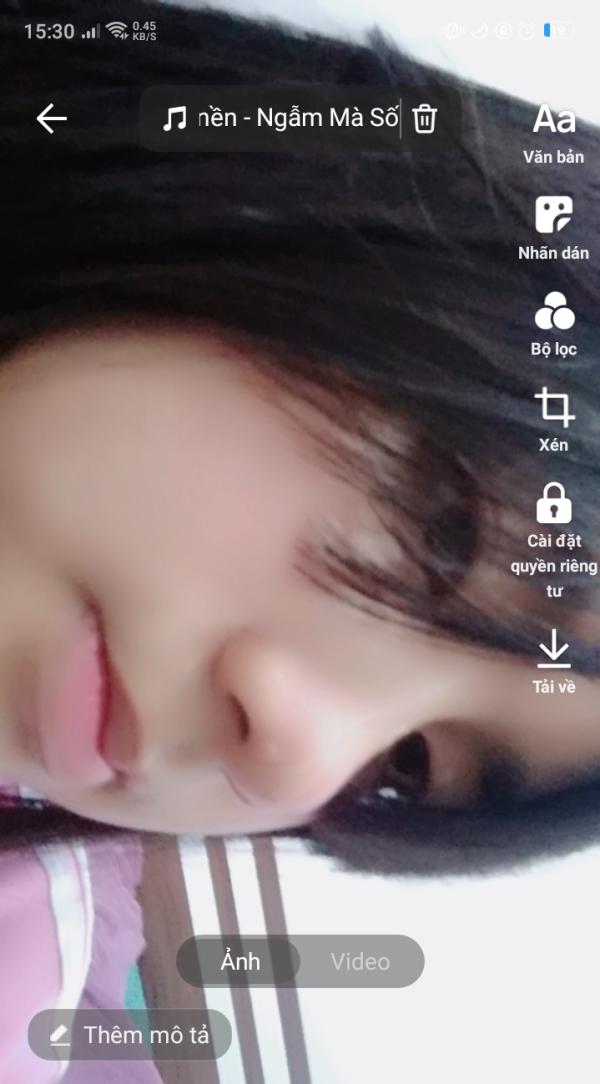Switch to Video mode
600x1084 pixels.
360,961
